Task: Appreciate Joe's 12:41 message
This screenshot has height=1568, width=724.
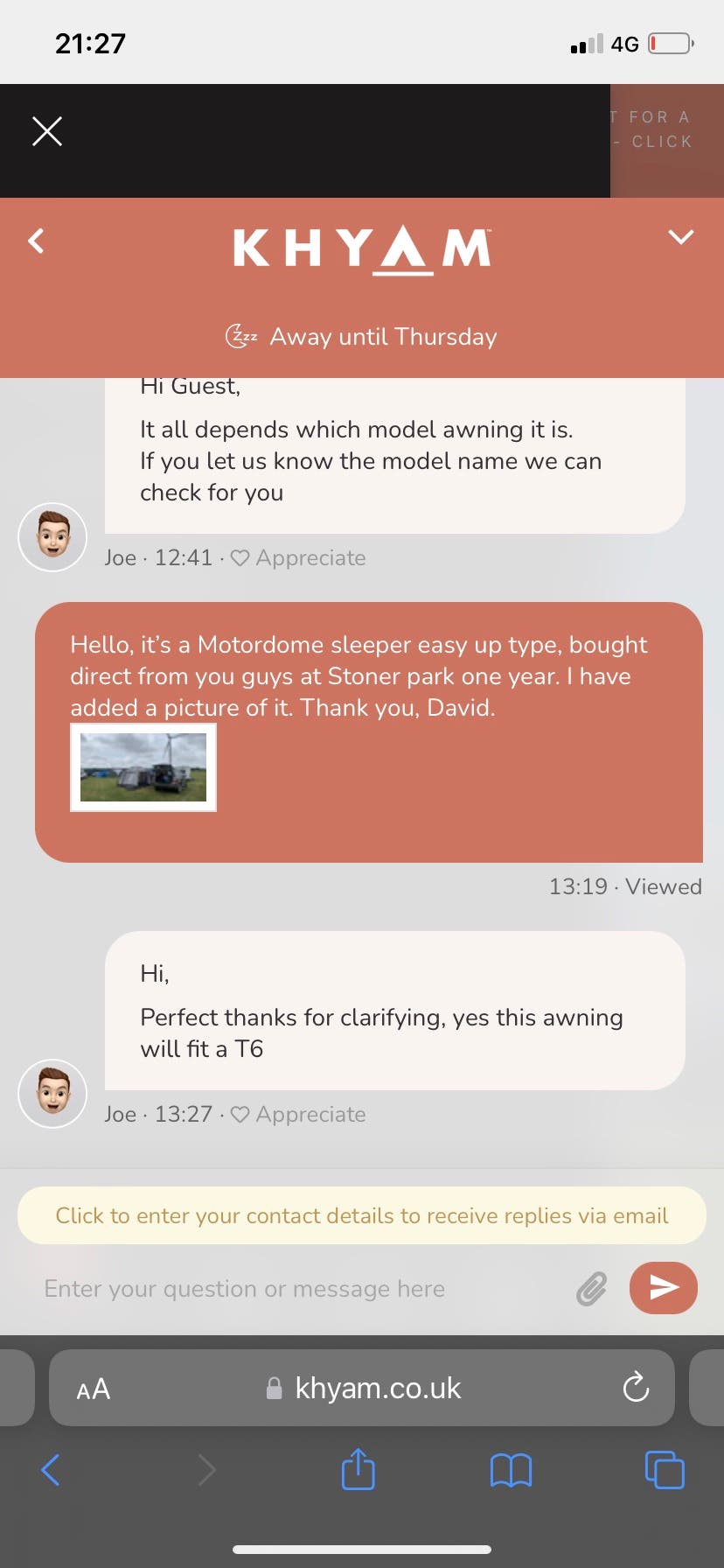Action: tap(299, 558)
